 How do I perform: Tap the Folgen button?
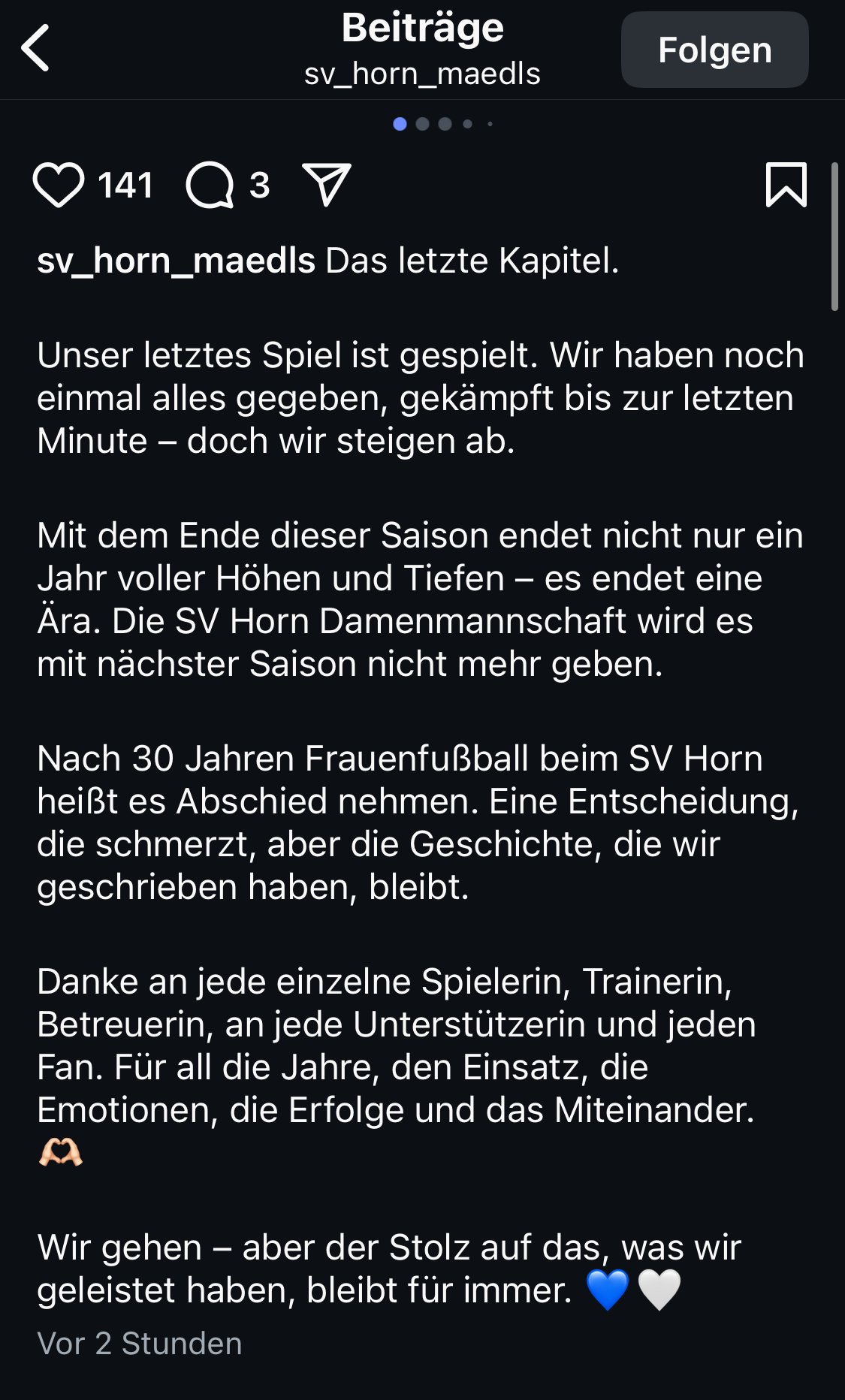click(x=714, y=50)
